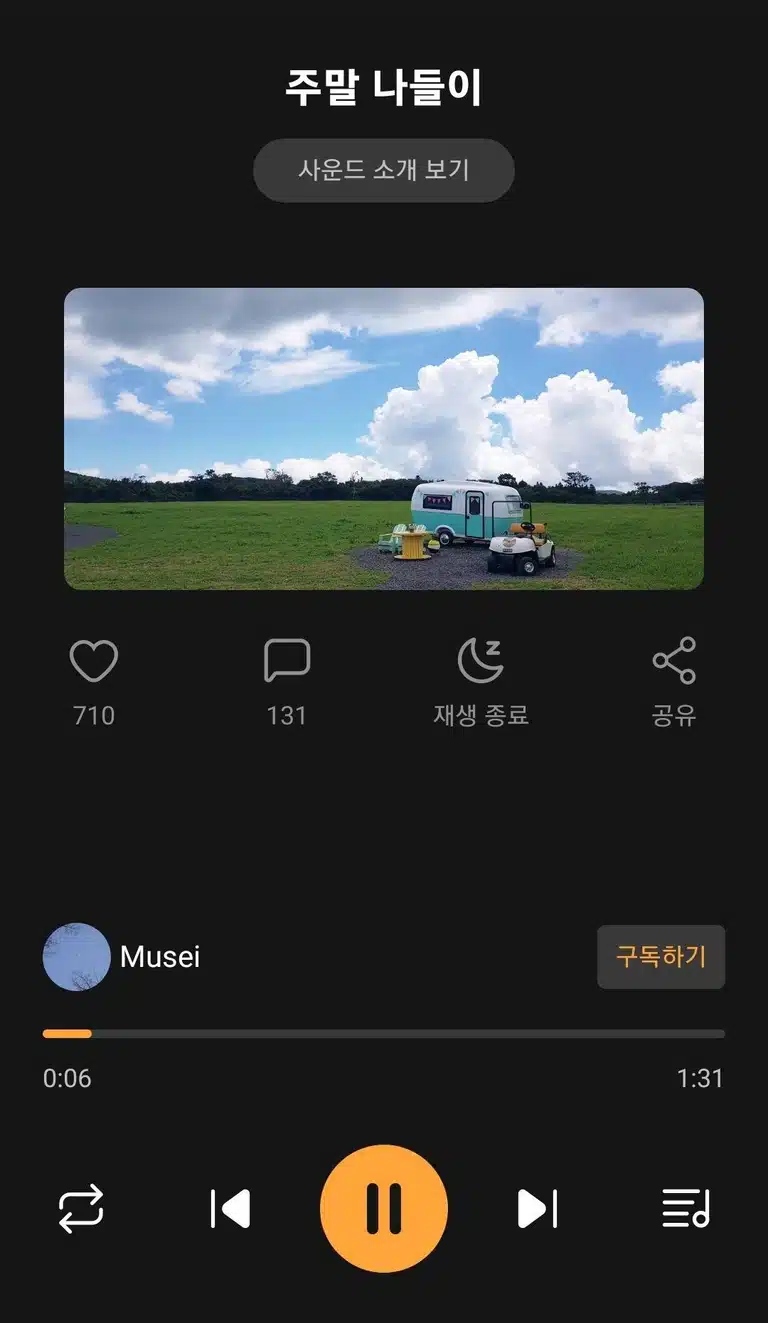Like this sound with the heart icon
The image size is (768, 1323).
[94, 661]
